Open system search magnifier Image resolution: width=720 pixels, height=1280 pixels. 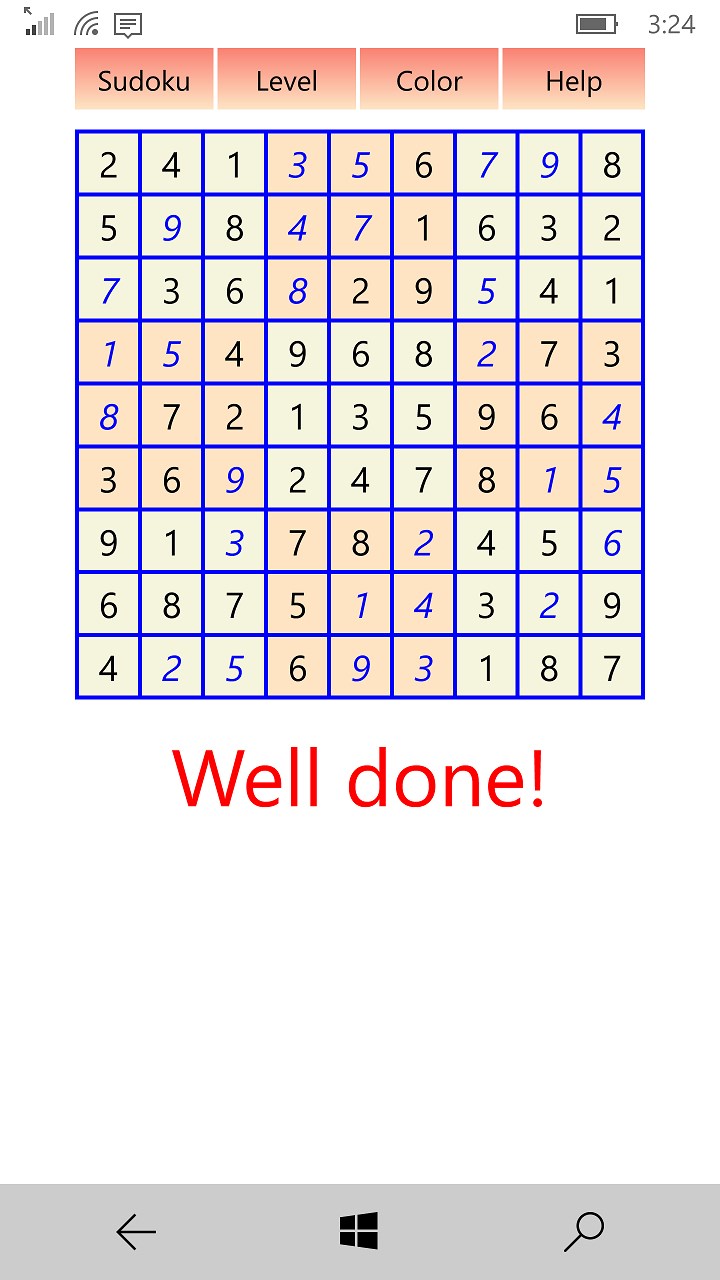pyautogui.click(x=584, y=1231)
